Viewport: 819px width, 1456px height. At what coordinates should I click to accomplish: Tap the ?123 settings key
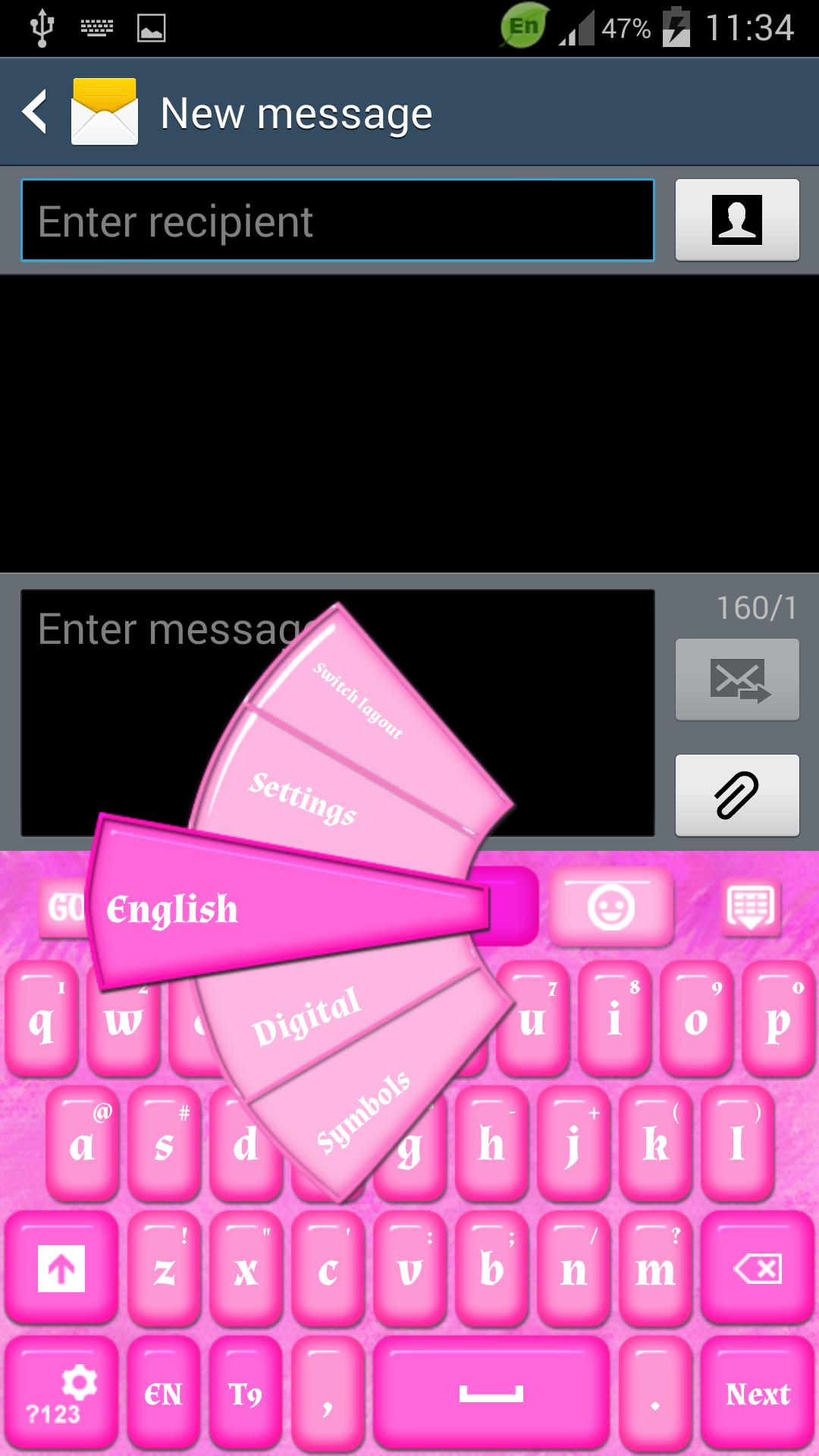point(61,1394)
